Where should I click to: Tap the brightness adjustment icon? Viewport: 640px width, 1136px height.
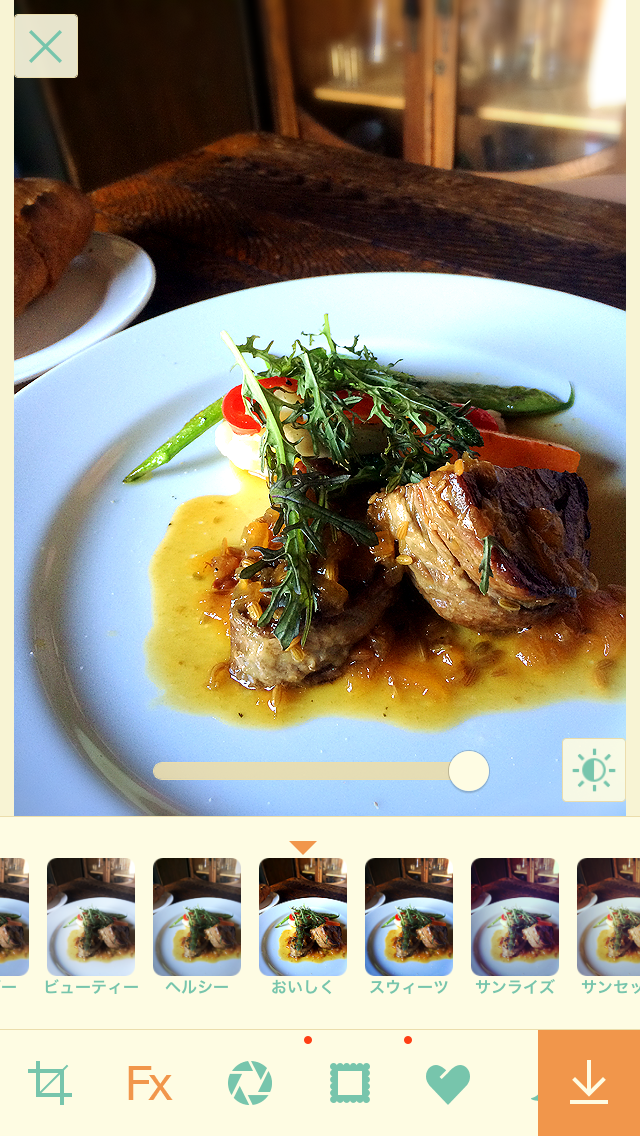tap(594, 770)
